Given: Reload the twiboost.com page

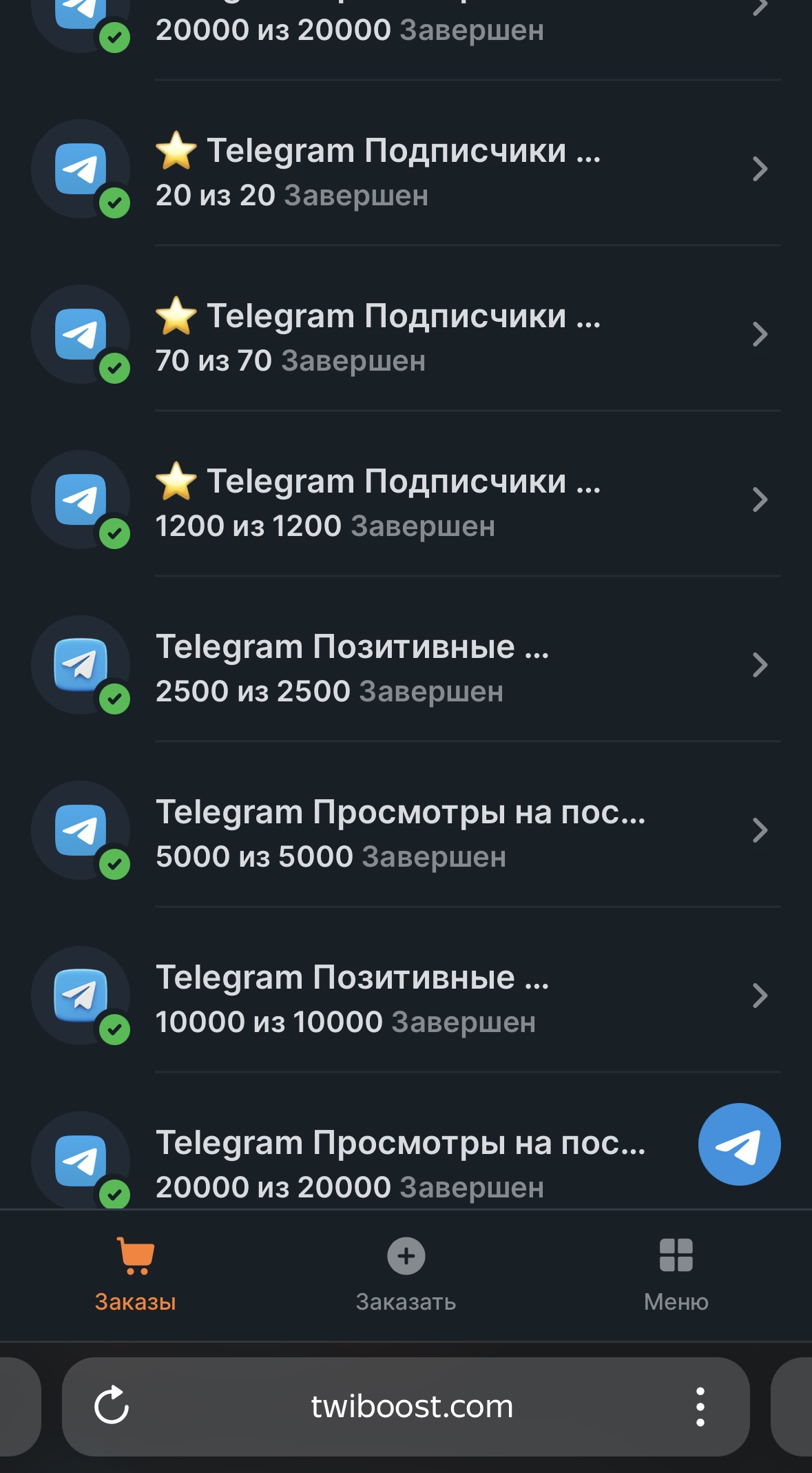Looking at the screenshot, I should 112,1405.
